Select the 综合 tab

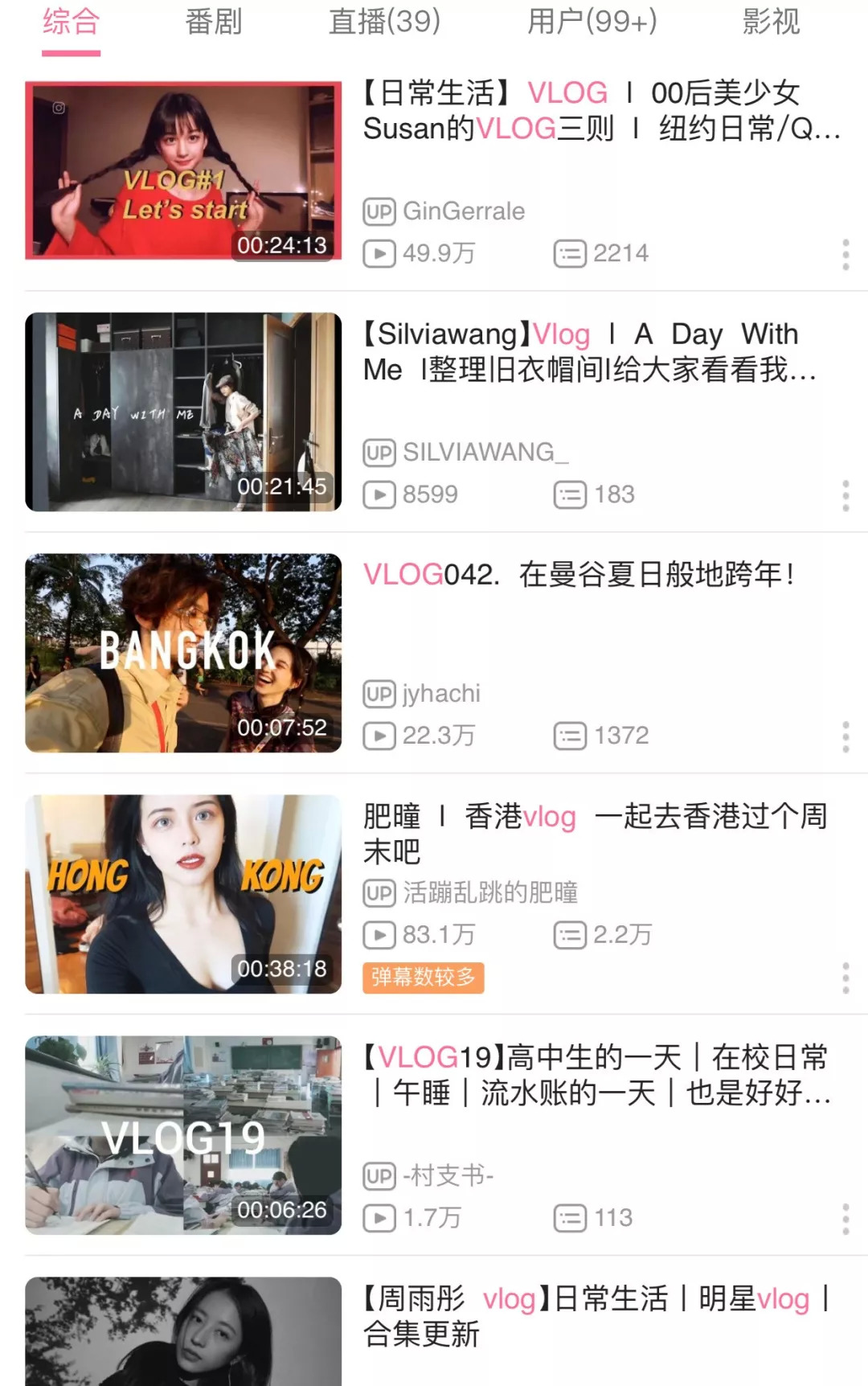(71, 22)
